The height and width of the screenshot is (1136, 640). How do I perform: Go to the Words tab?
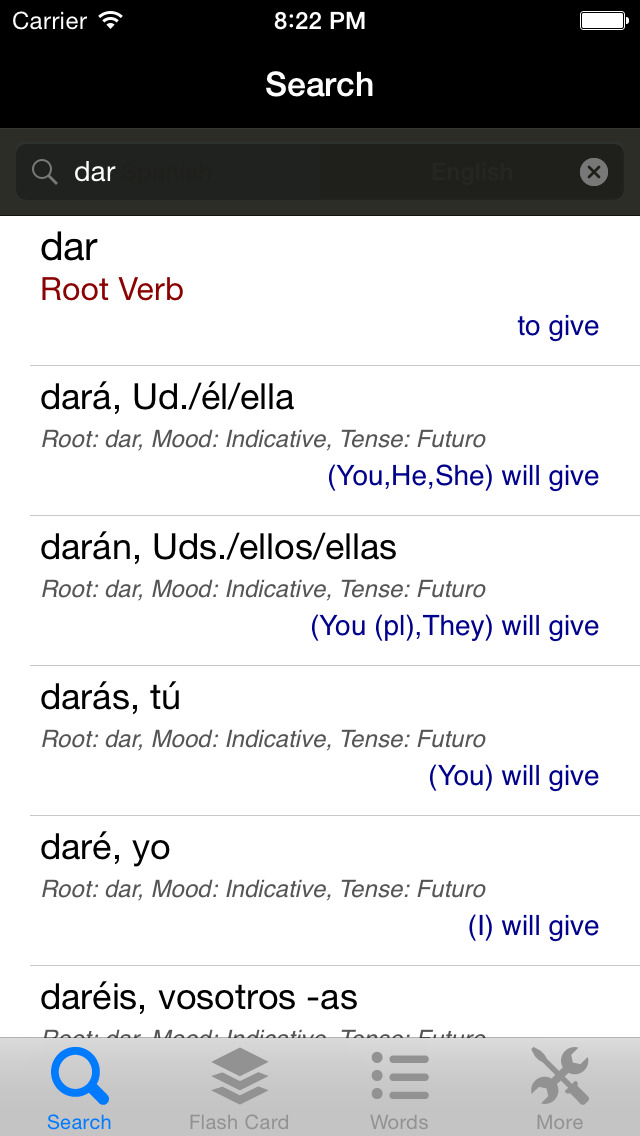point(399,1088)
